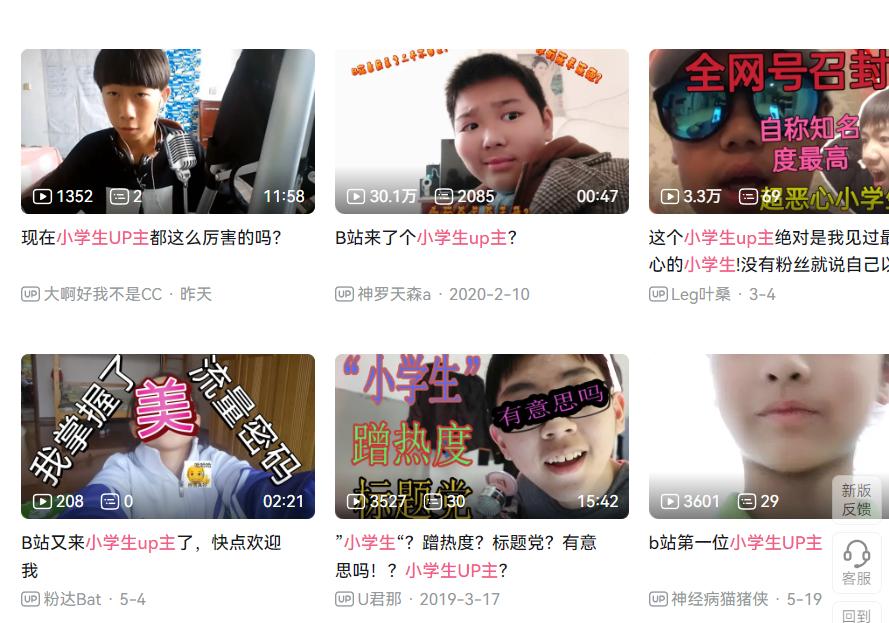The width and height of the screenshot is (889, 623).
Task: Visit uploader U君那's profile
Action: [x=379, y=599]
